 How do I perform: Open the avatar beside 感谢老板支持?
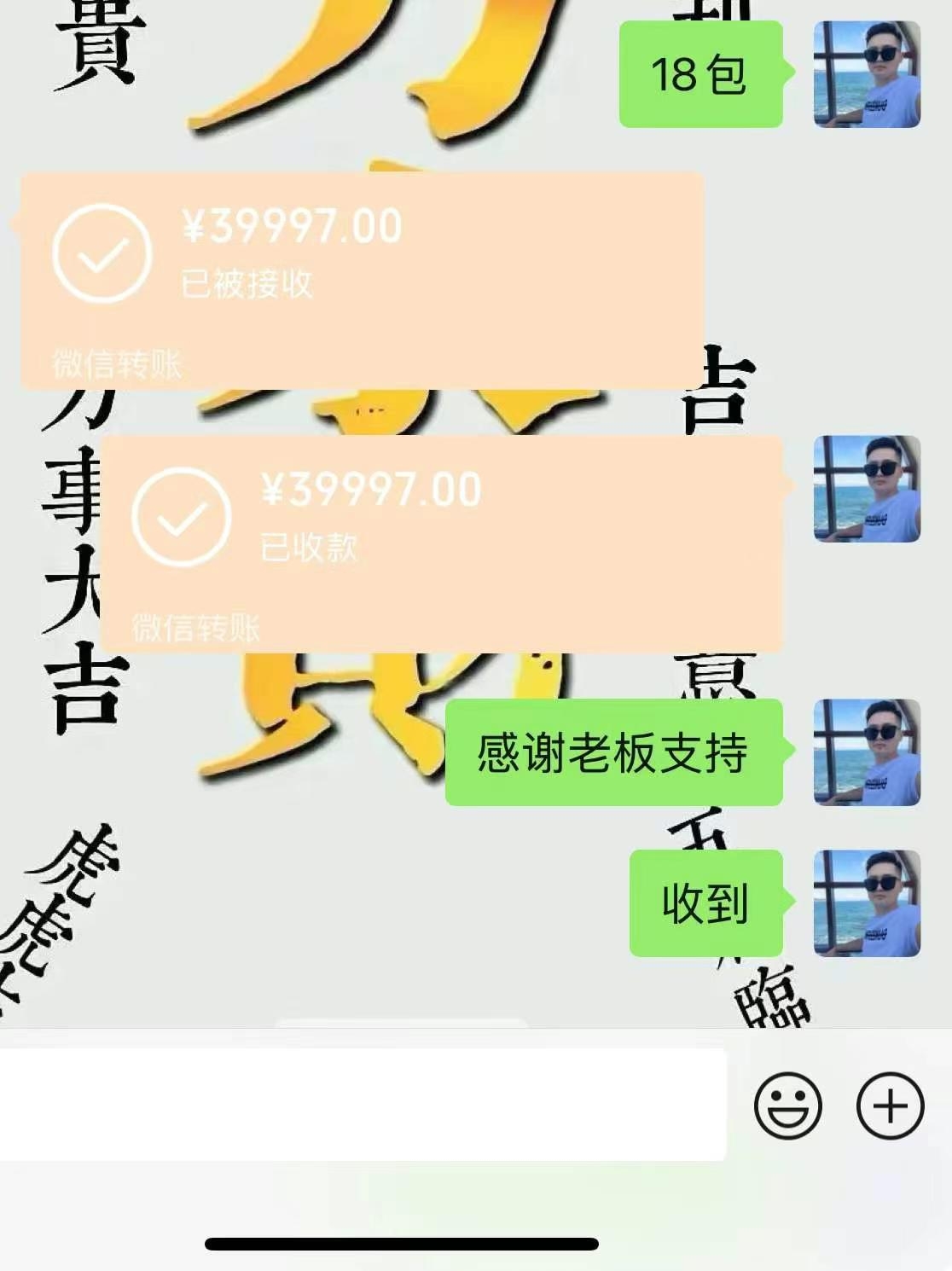(x=867, y=752)
